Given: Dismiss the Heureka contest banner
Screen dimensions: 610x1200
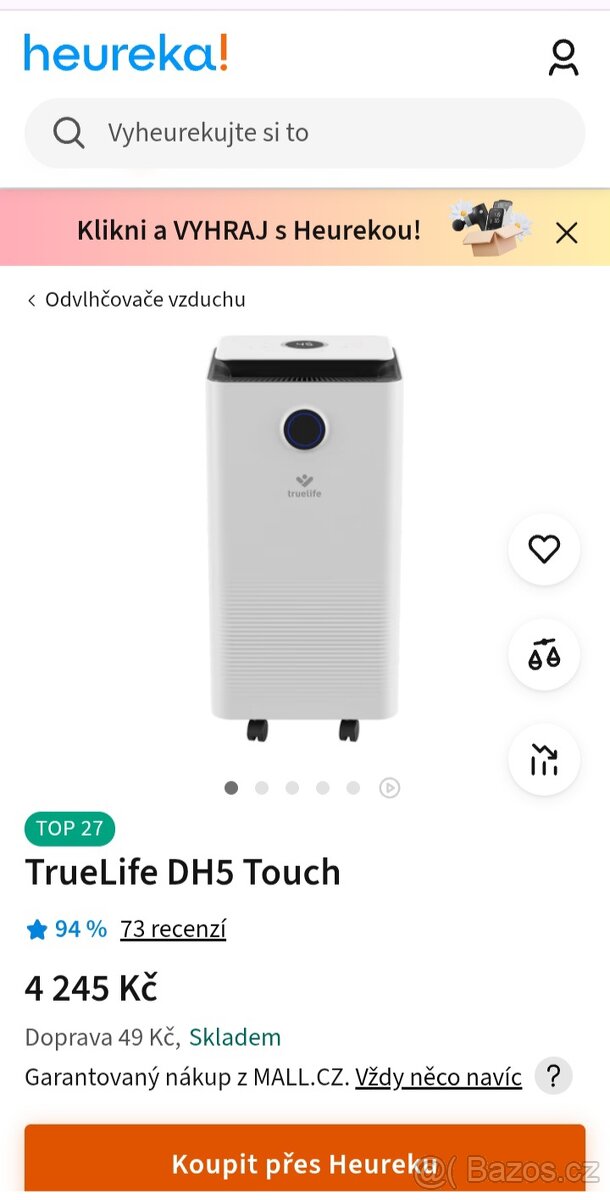Looking at the screenshot, I should 566,233.
